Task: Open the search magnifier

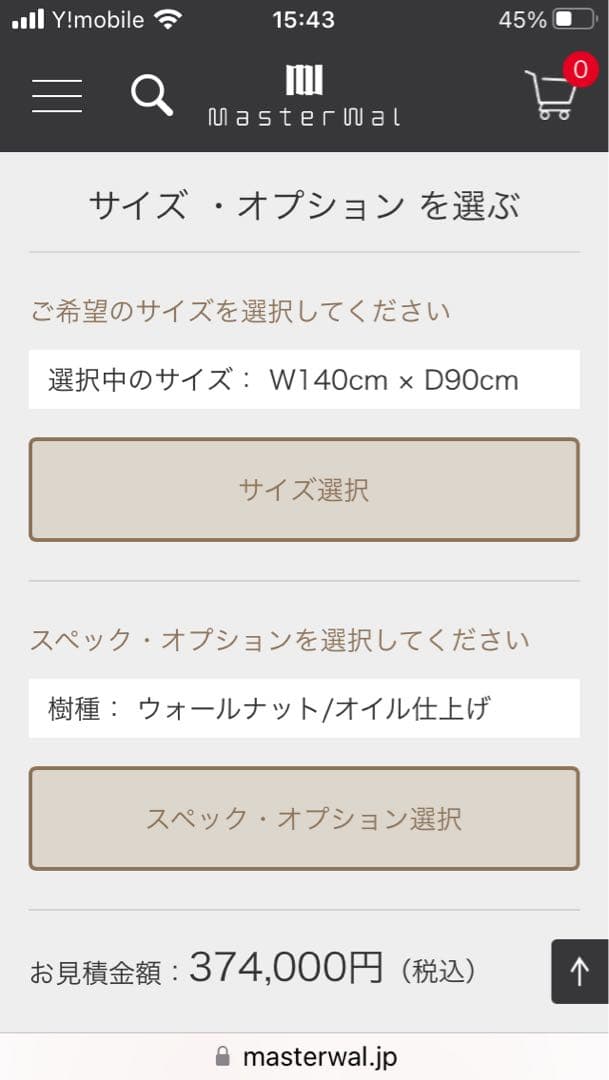Action: [x=152, y=96]
